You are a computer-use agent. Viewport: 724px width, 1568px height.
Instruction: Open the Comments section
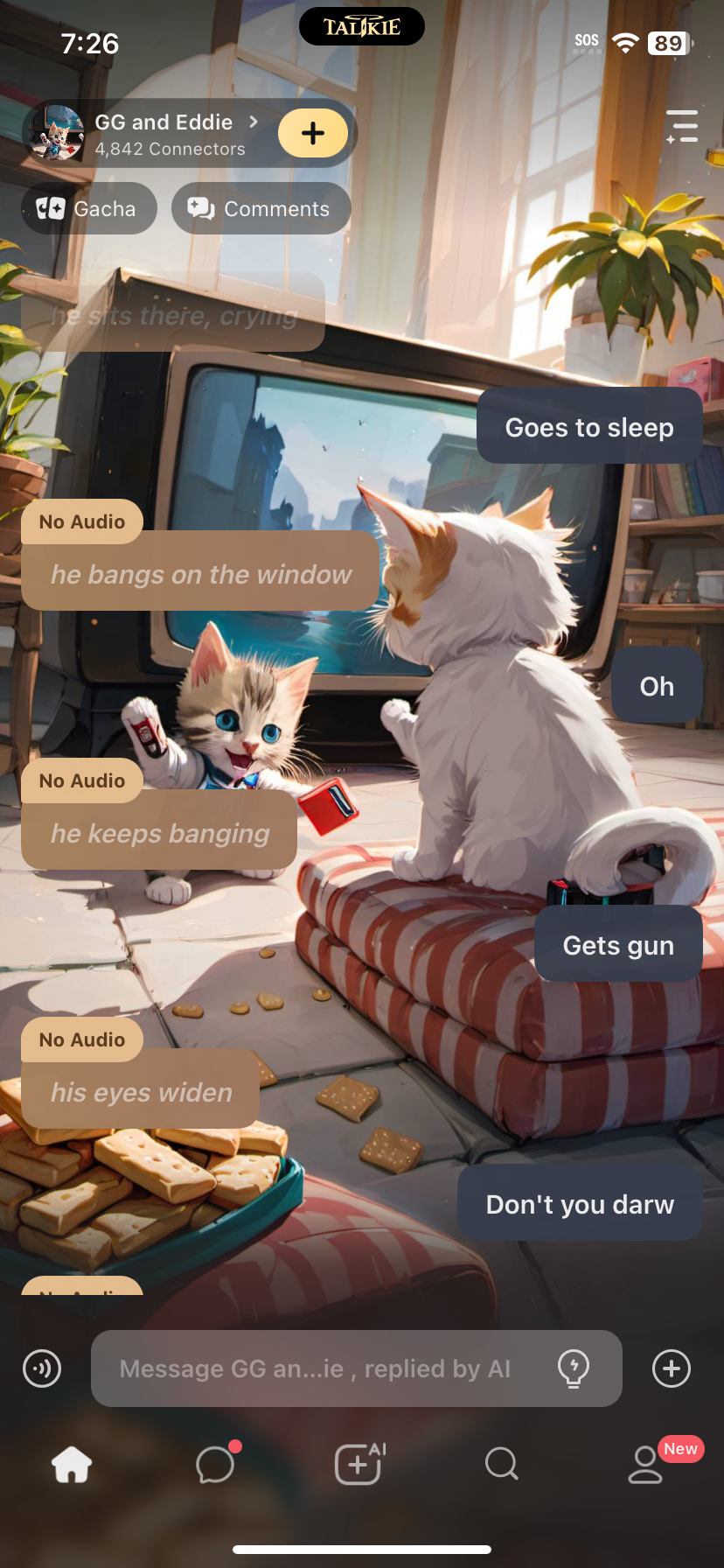click(x=261, y=209)
